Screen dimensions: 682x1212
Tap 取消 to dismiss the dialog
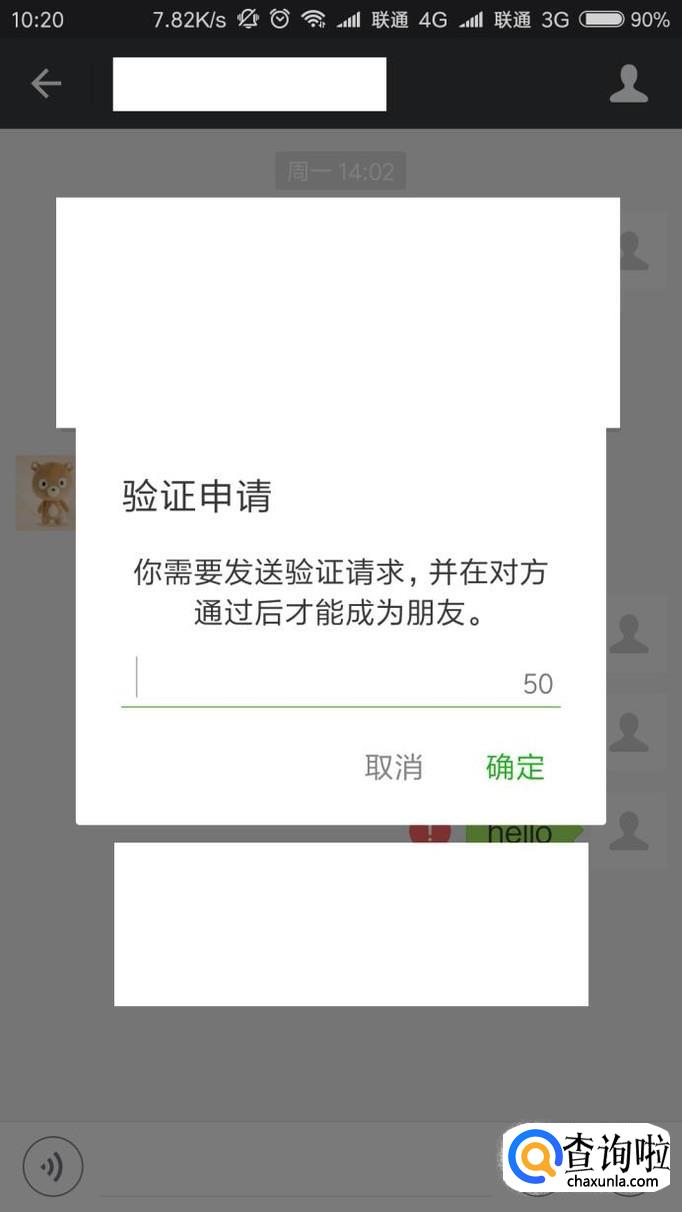coord(393,767)
